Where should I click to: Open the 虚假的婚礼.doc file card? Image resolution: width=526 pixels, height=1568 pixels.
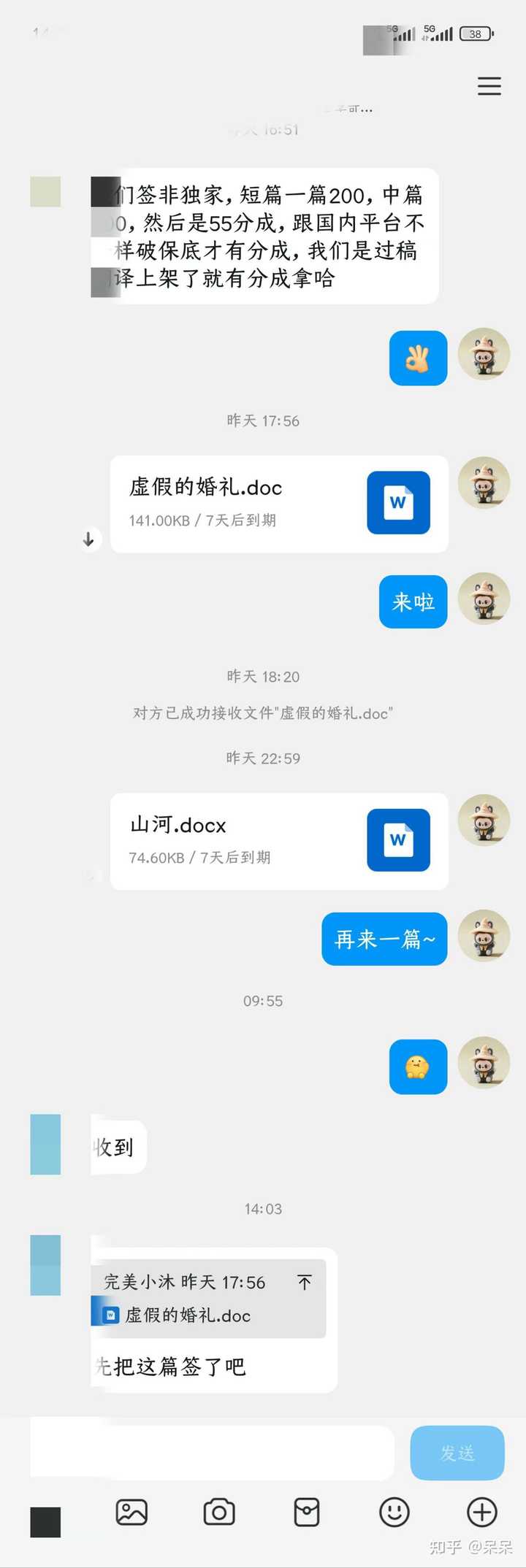279,504
